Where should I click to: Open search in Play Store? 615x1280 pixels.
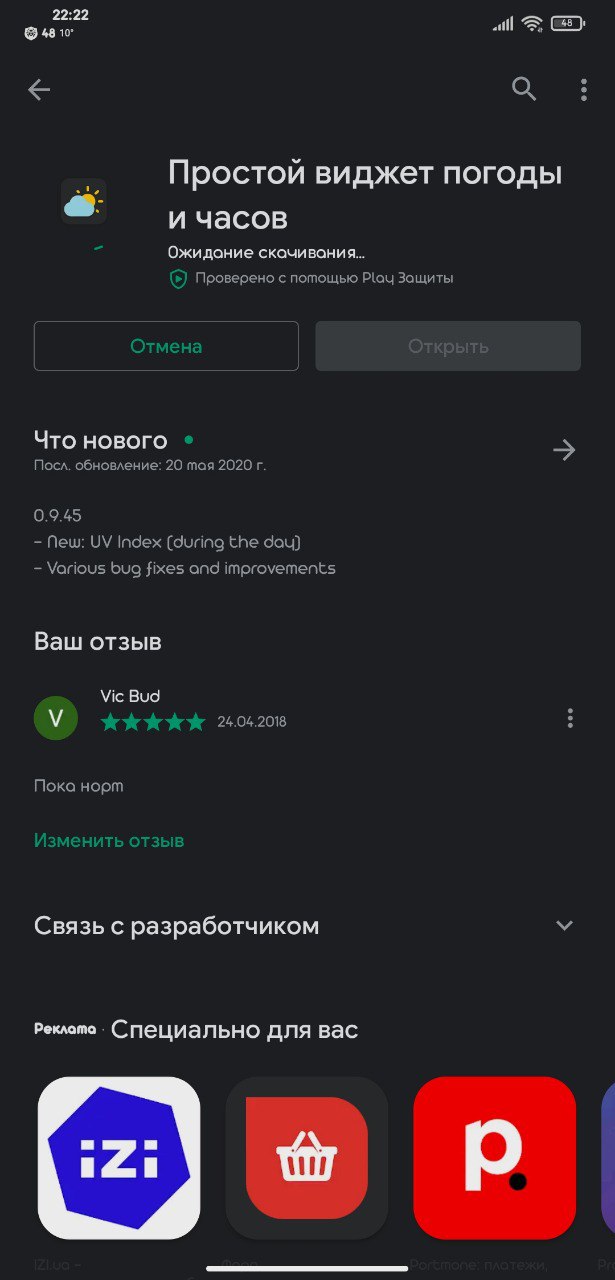click(x=524, y=89)
